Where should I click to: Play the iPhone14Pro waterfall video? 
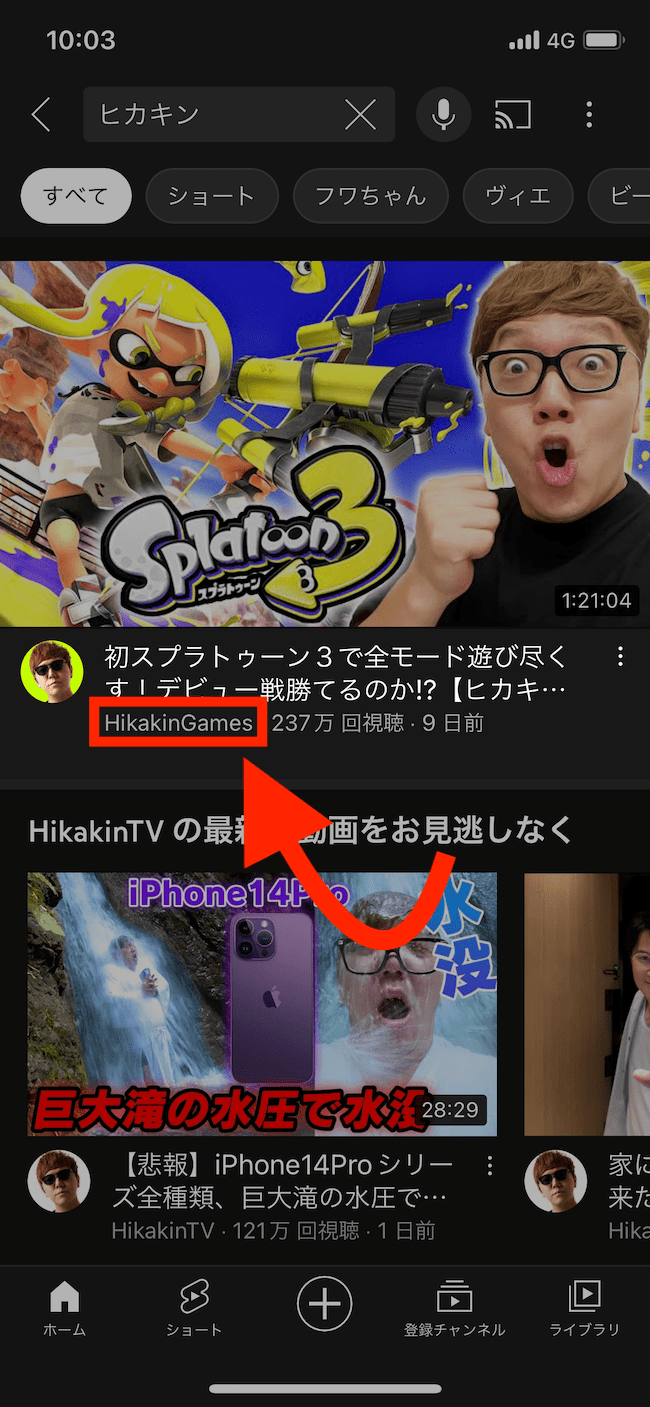point(262,1003)
